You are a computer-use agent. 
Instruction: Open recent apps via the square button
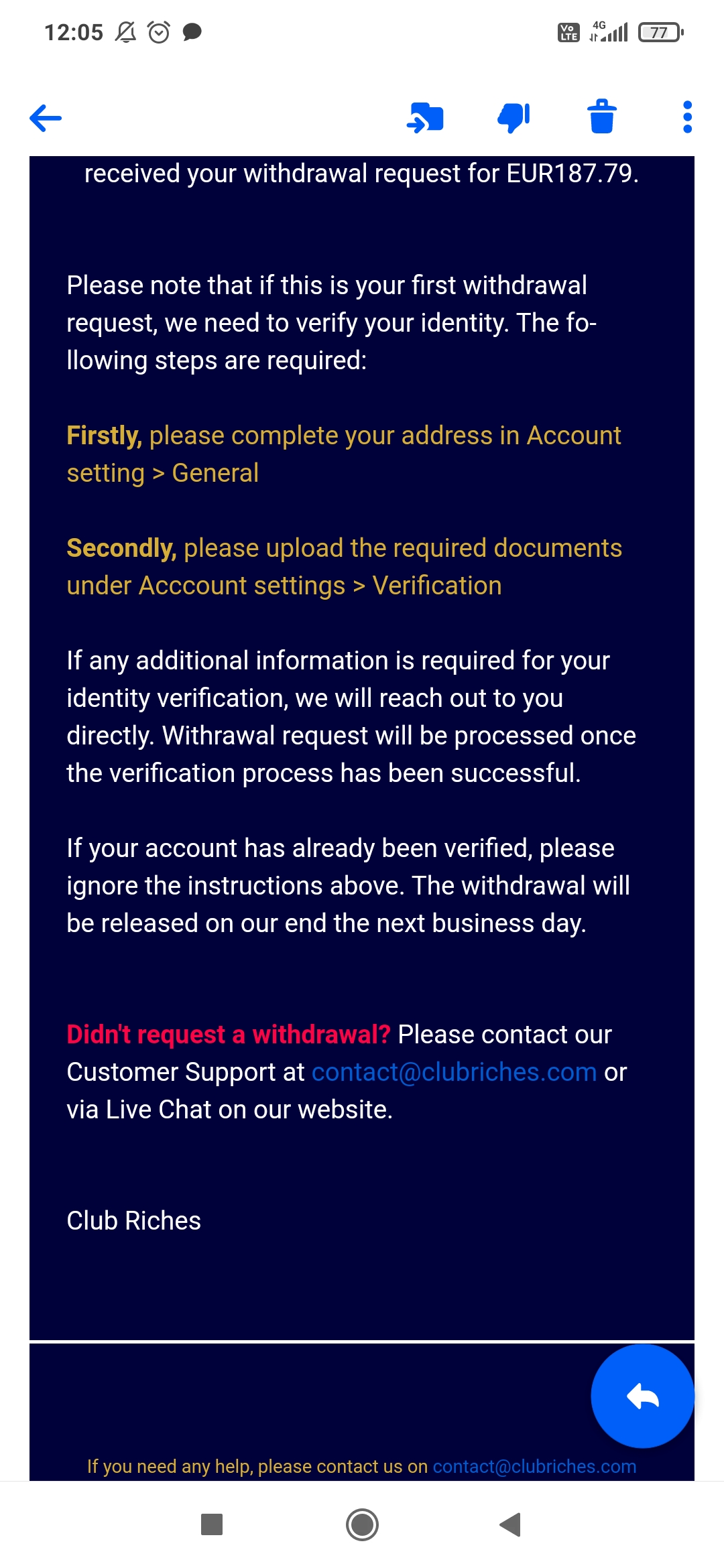click(212, 1524)
